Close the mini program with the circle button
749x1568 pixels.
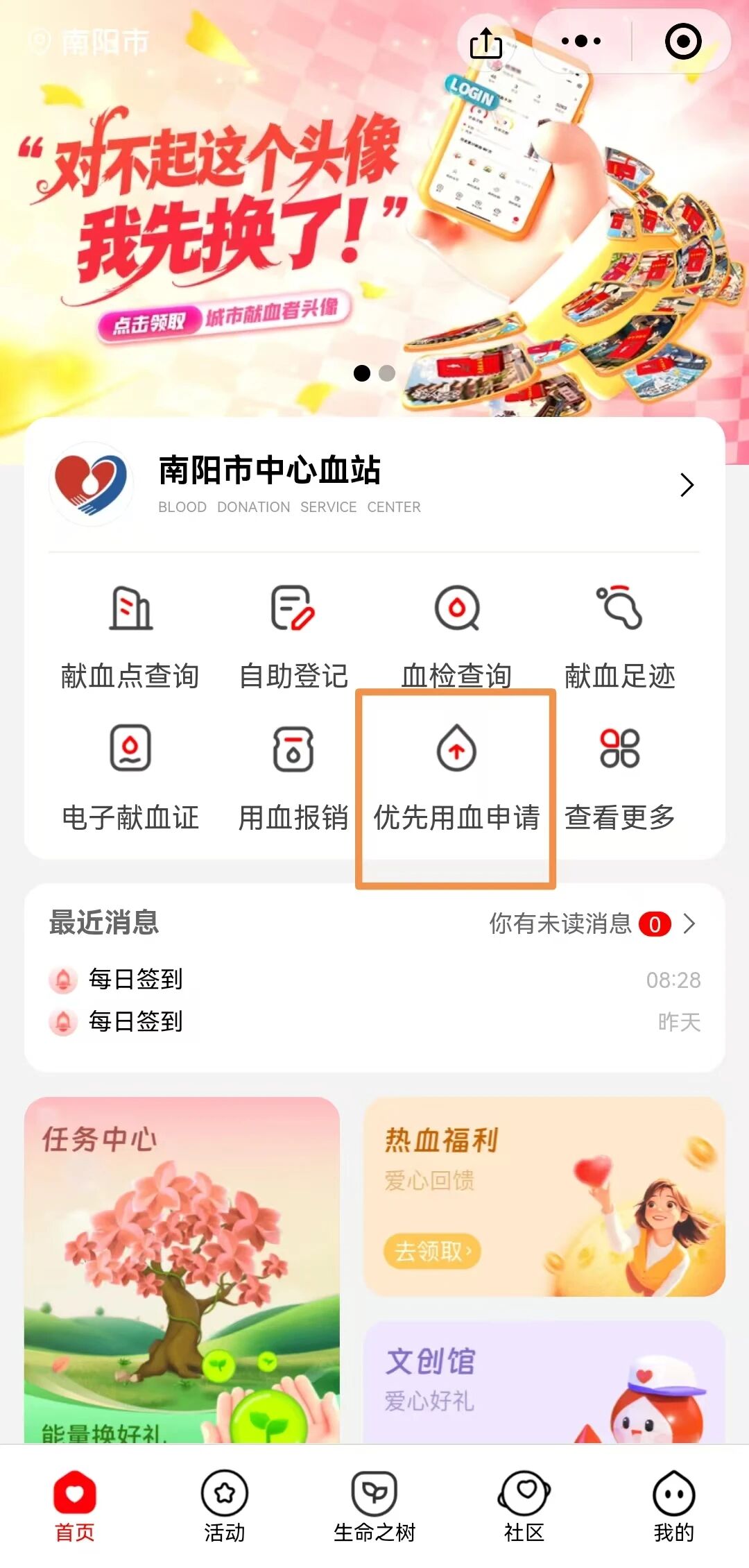[683, 42]
